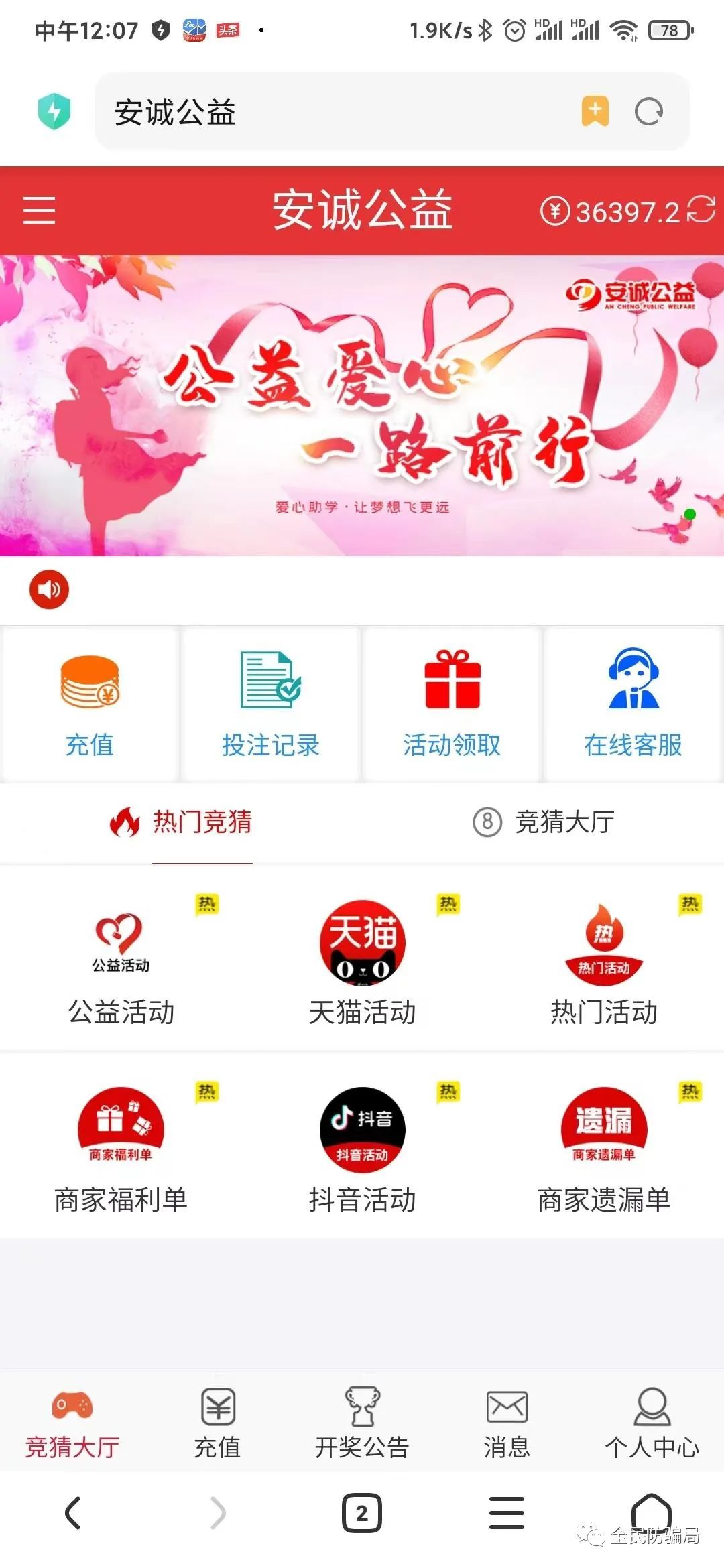Image resolution: width=724 pixels, height=1568 pixels.
Task: Tap the 安诚公益 address bar
Action: (x=335, y=112)
